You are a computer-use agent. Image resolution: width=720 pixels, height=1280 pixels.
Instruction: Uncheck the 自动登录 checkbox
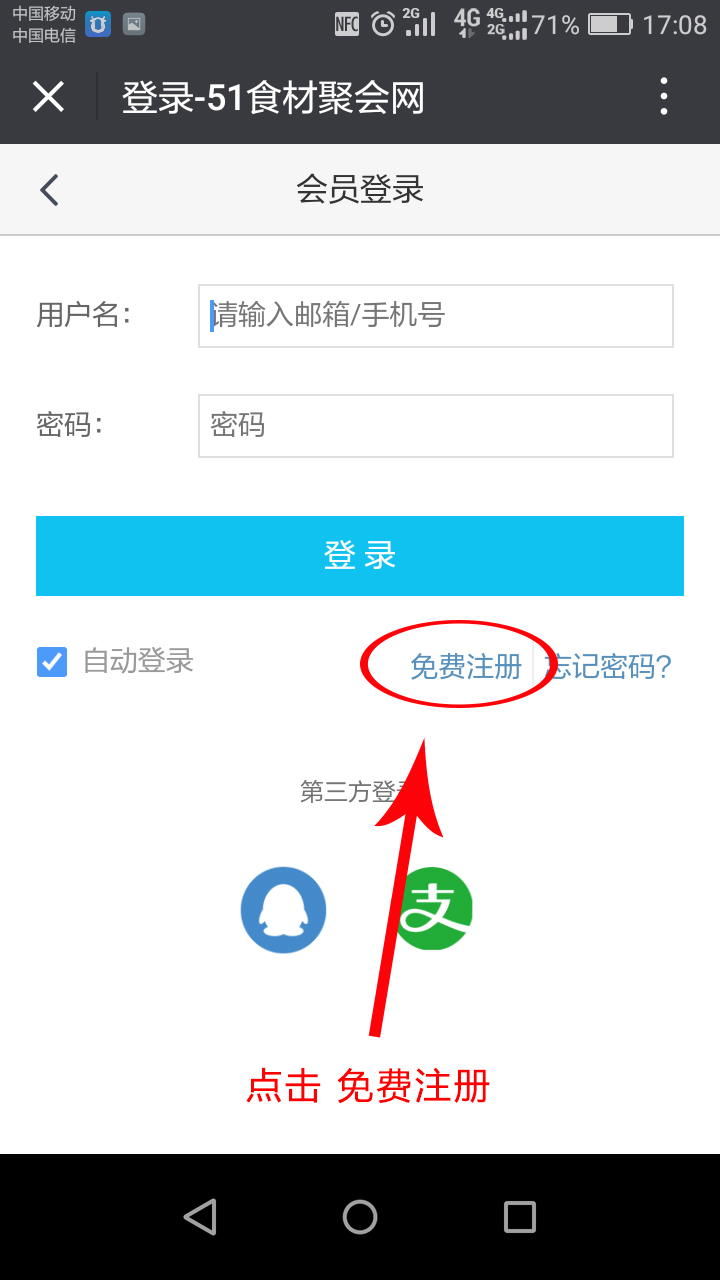pyautogui.click(x=52, y=662)
